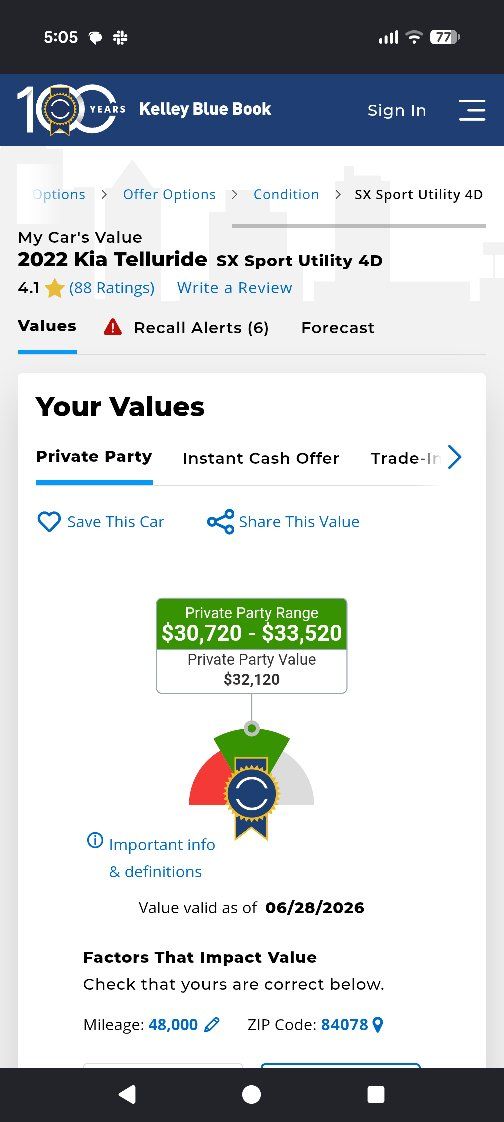Switch to the Forecast tab
504x1122 pixels.
(x=338, y=328)
